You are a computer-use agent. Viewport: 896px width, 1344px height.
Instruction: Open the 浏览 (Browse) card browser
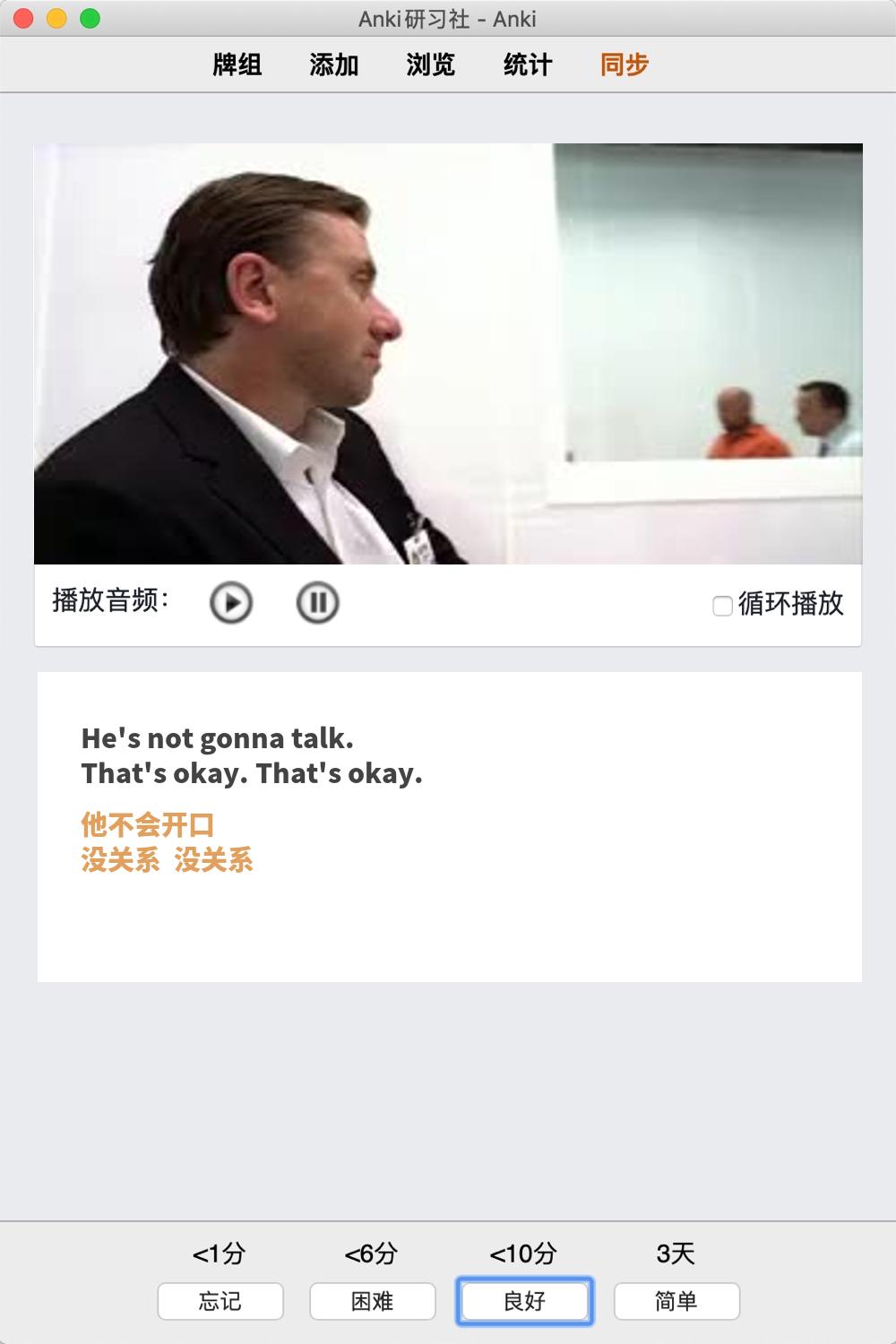431,65
